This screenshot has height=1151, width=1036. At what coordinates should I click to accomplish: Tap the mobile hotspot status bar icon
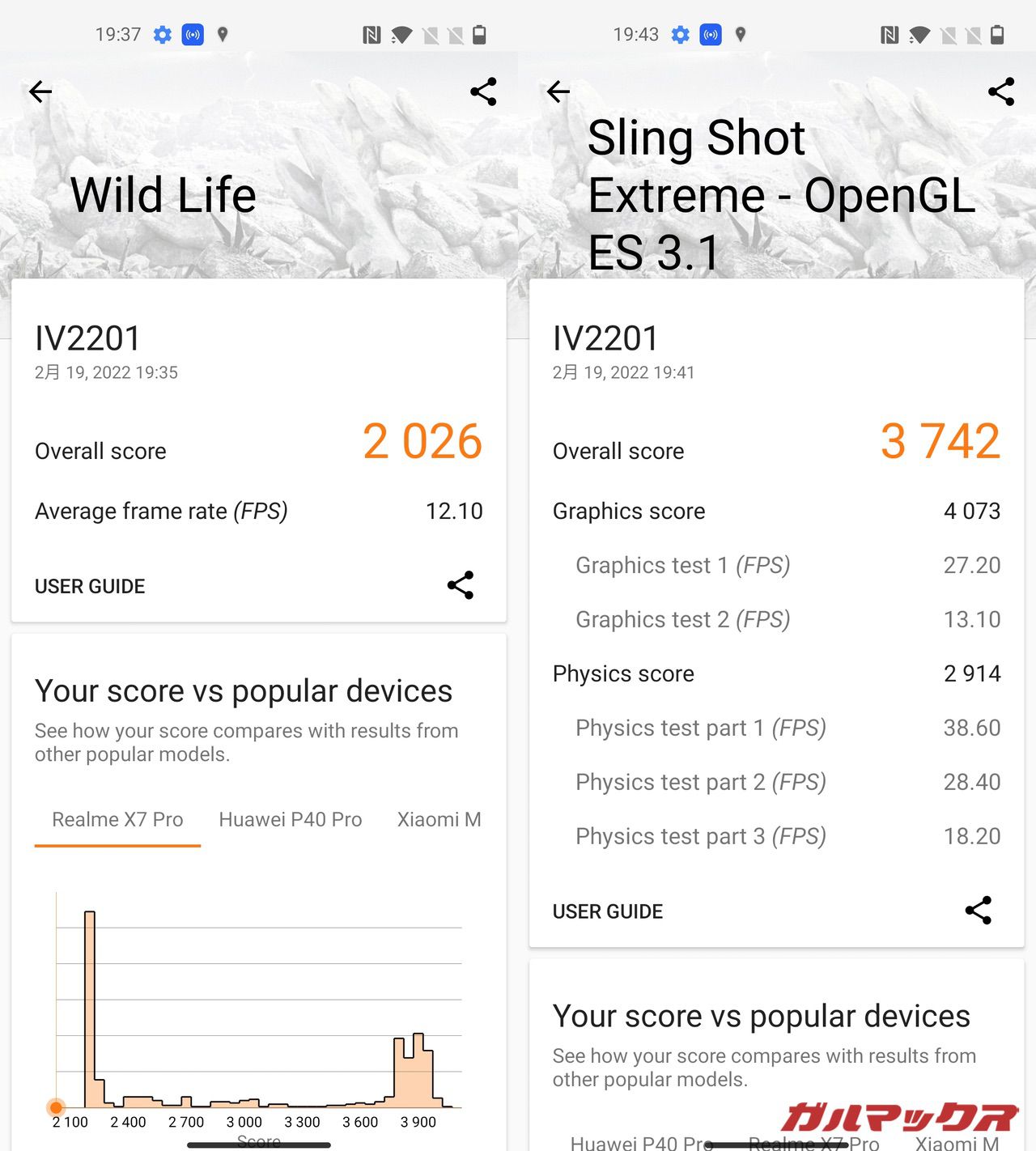point(193,34)
